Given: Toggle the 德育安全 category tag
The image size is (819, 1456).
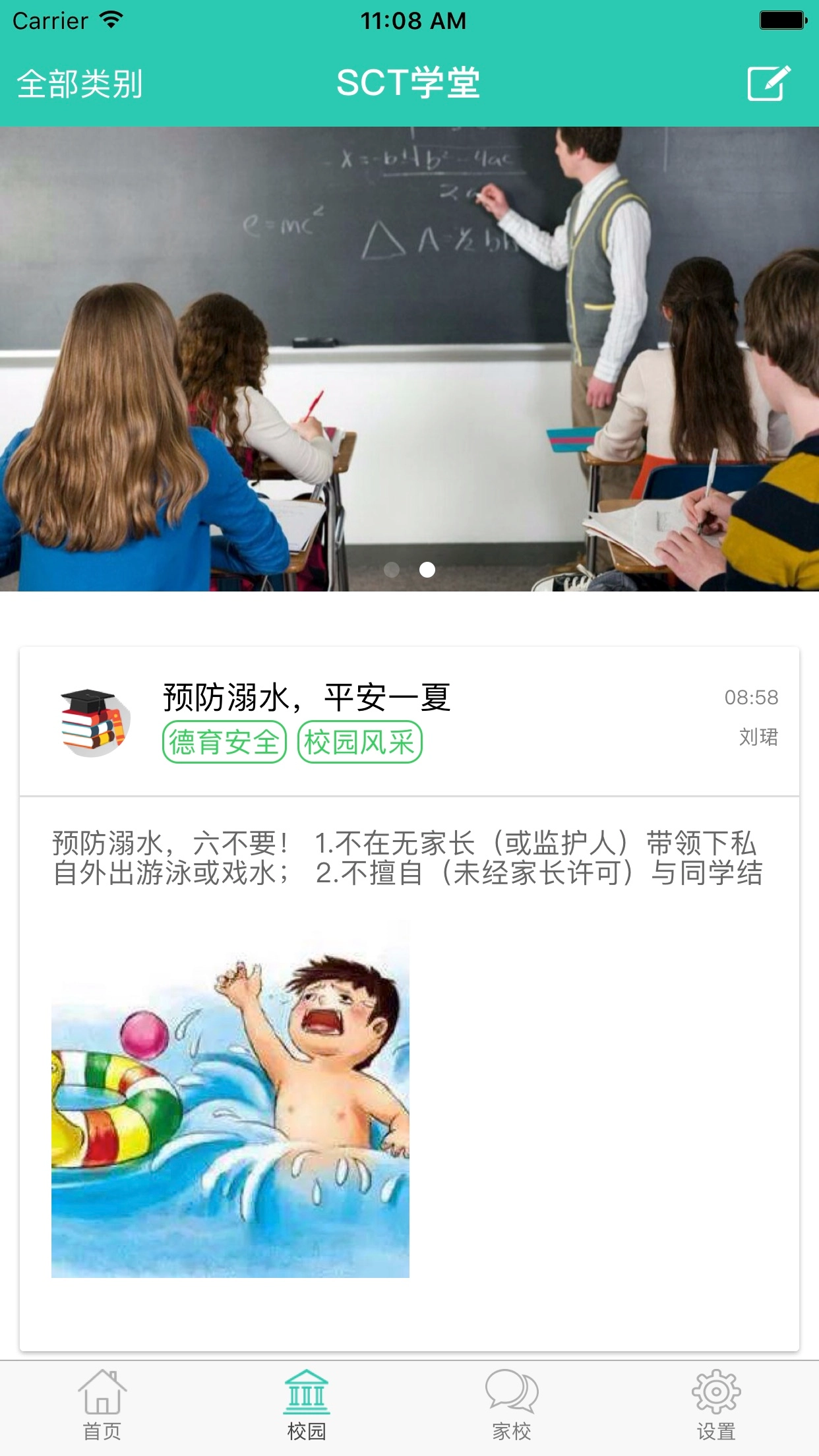Looking at the screenshot, I should 224,743.
